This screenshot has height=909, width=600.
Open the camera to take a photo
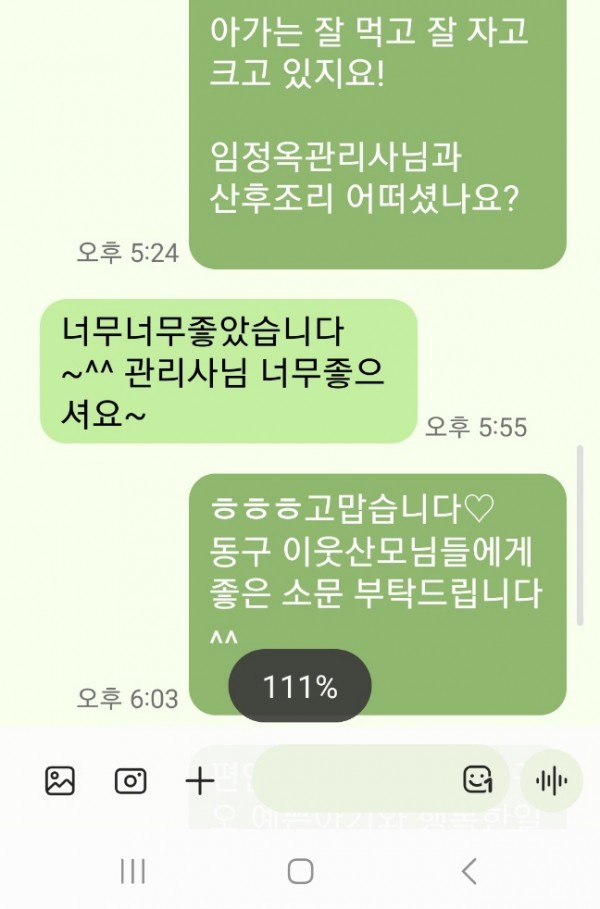coord(130,780)
